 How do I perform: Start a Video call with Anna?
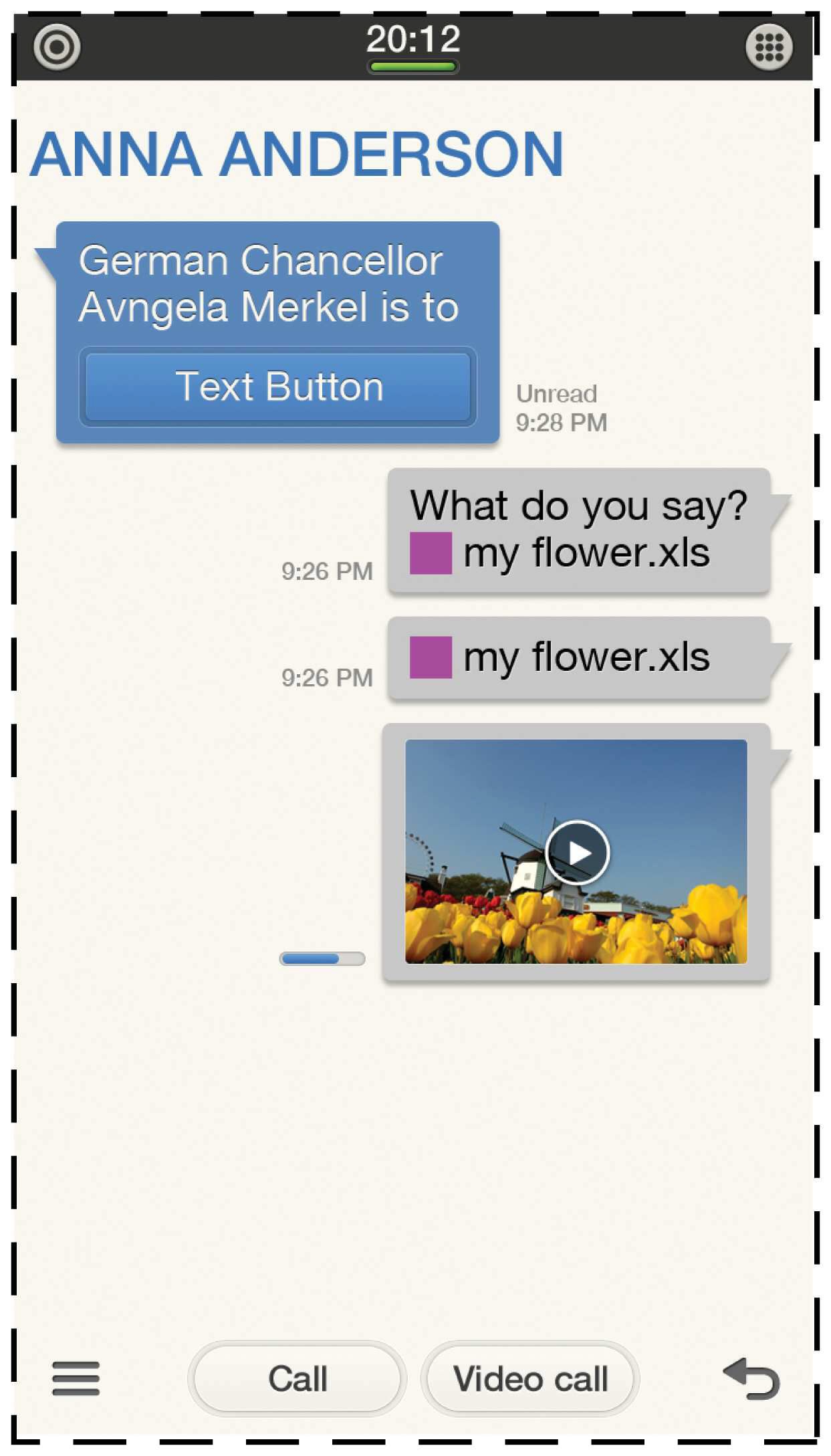530,1378
